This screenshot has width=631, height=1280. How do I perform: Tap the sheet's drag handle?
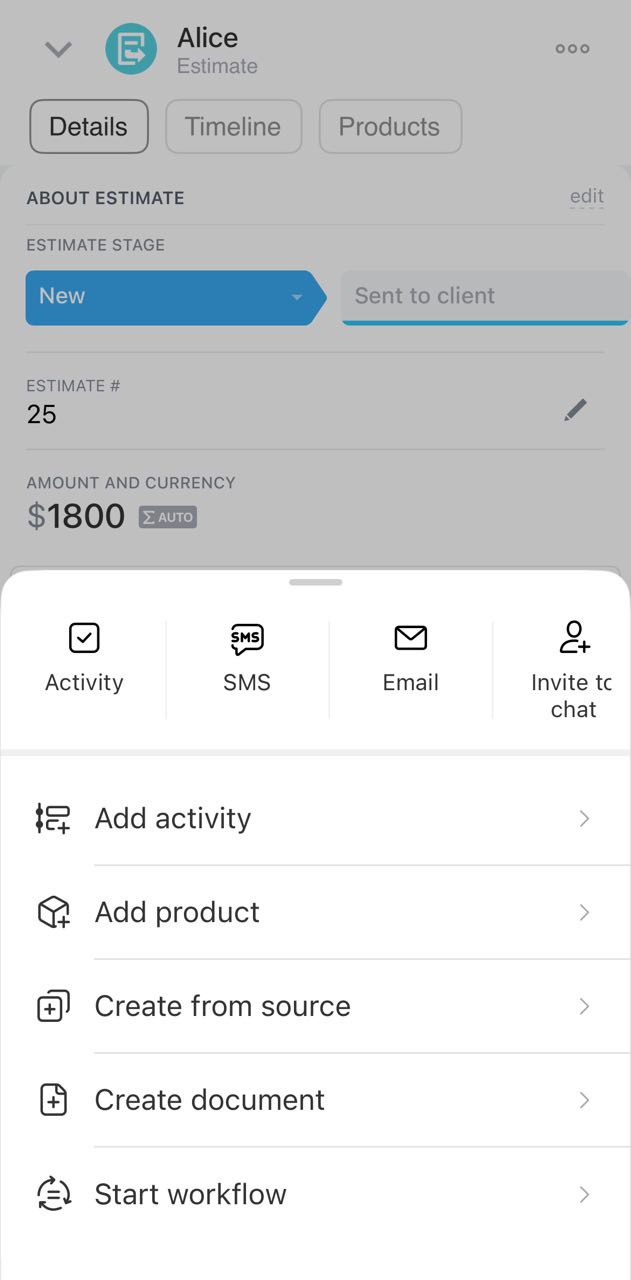point(315,582)
